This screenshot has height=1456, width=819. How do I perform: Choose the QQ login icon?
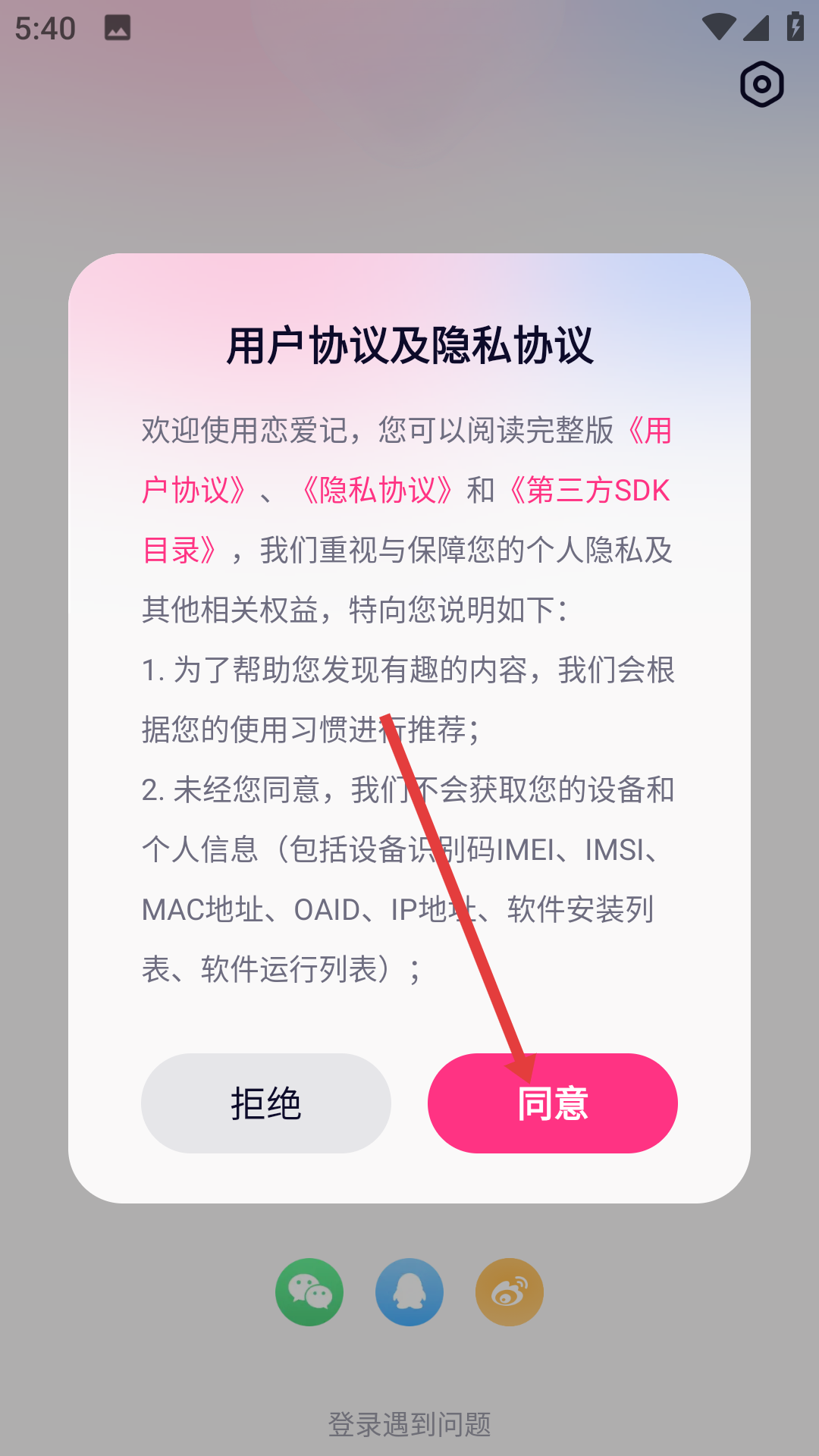click(x=409, y=1292)
